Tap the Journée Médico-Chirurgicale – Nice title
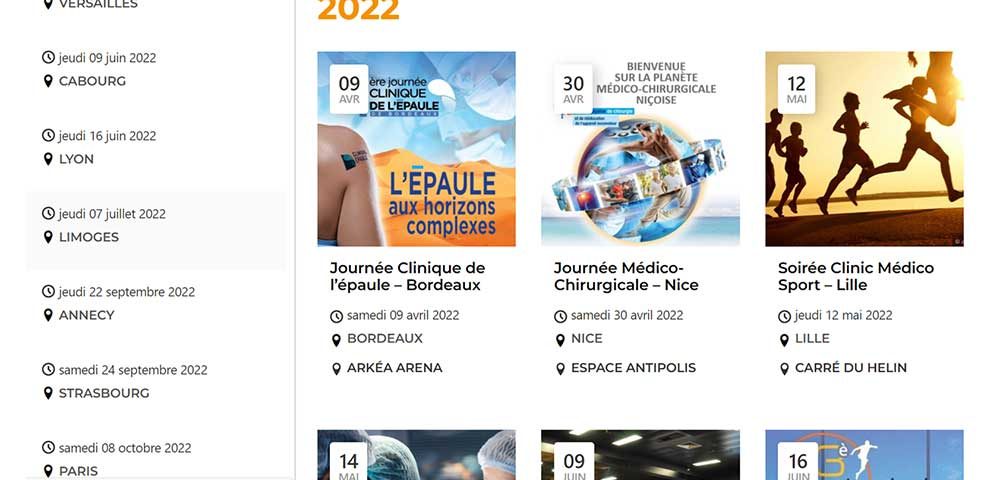 (x=626, y=276)
